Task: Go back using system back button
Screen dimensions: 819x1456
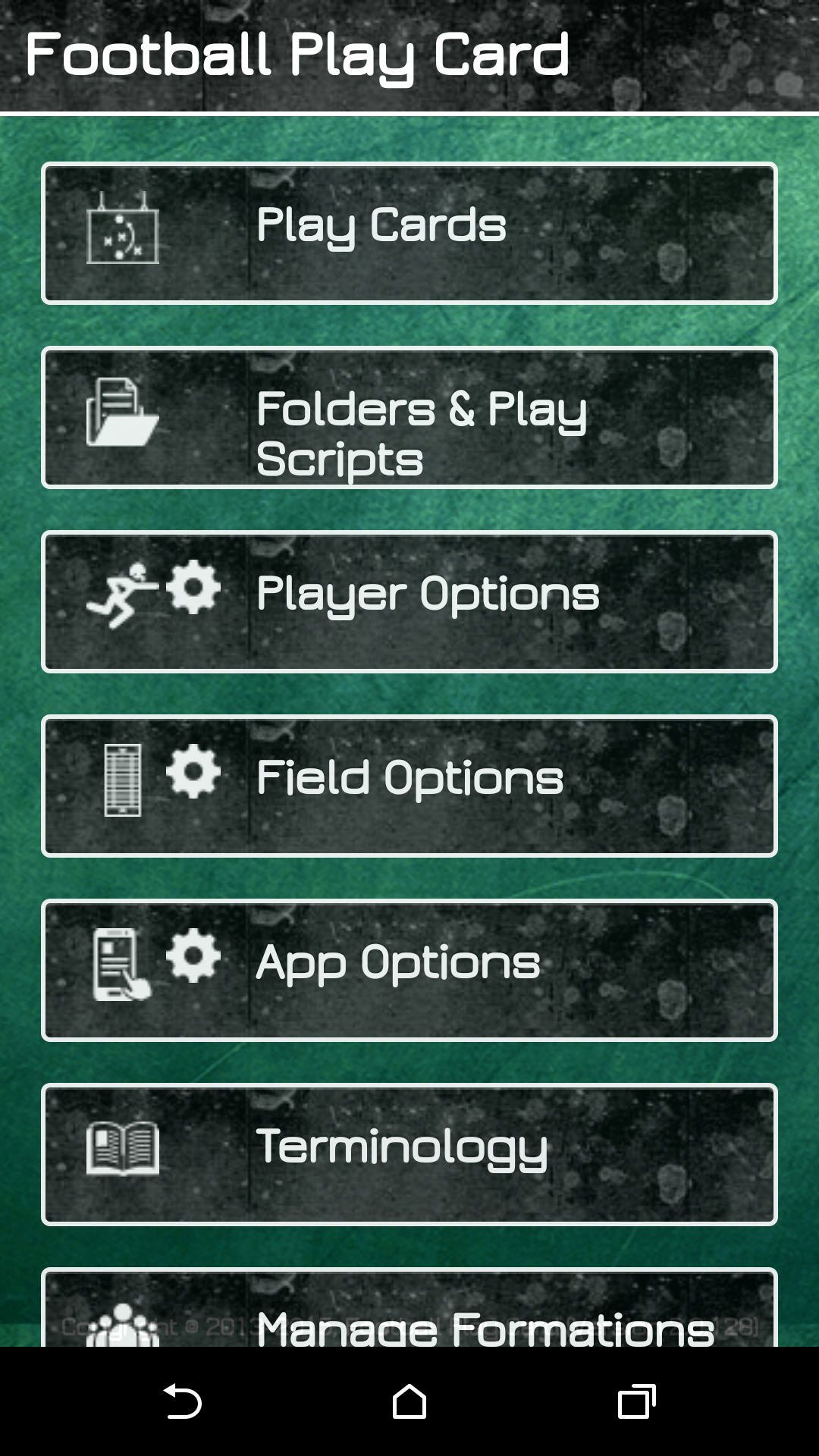Action: (x=182, y=1401)
